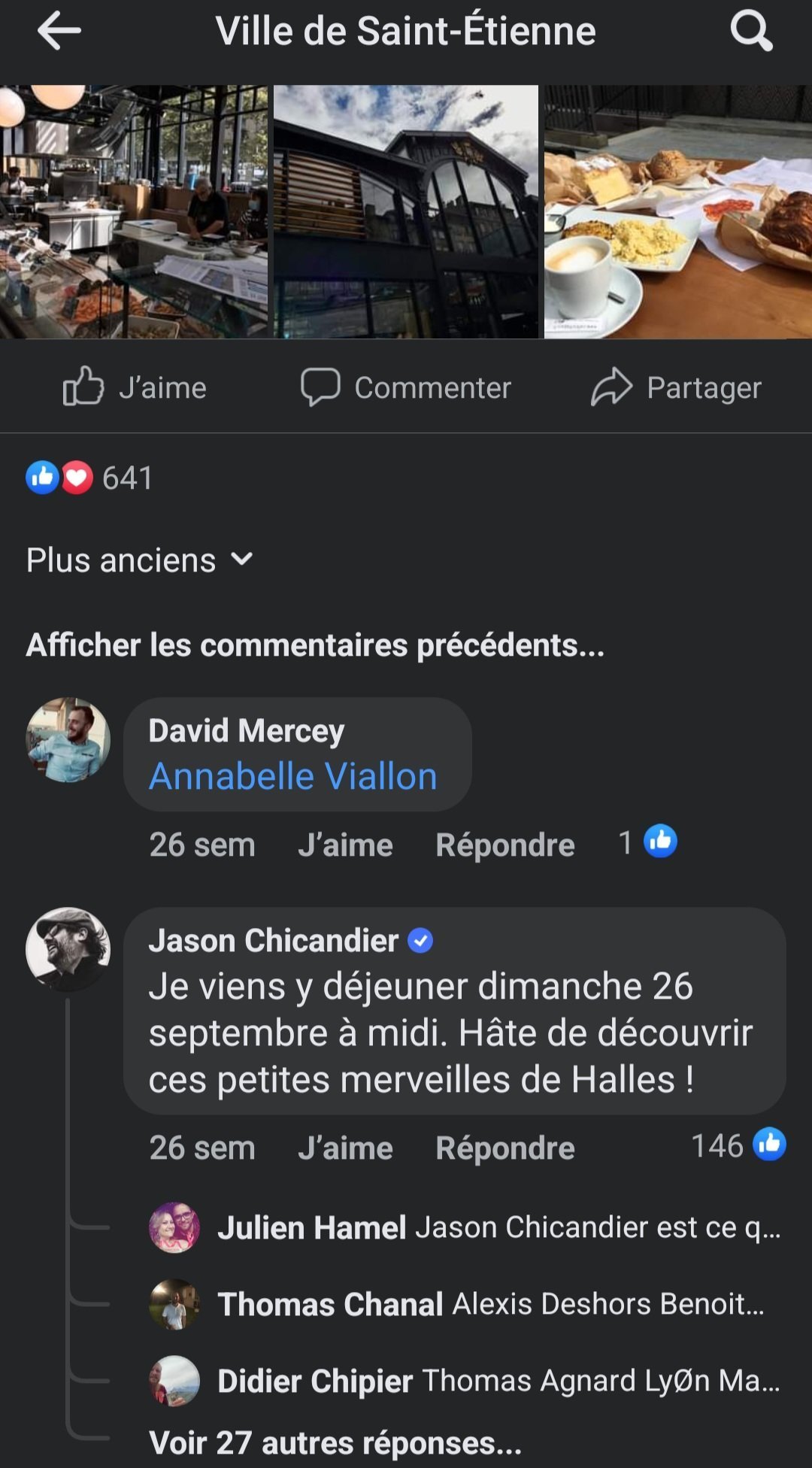The width and height of the screenshot is (812, 1468).
Task: Share the post via Partager
Action: 677,388
